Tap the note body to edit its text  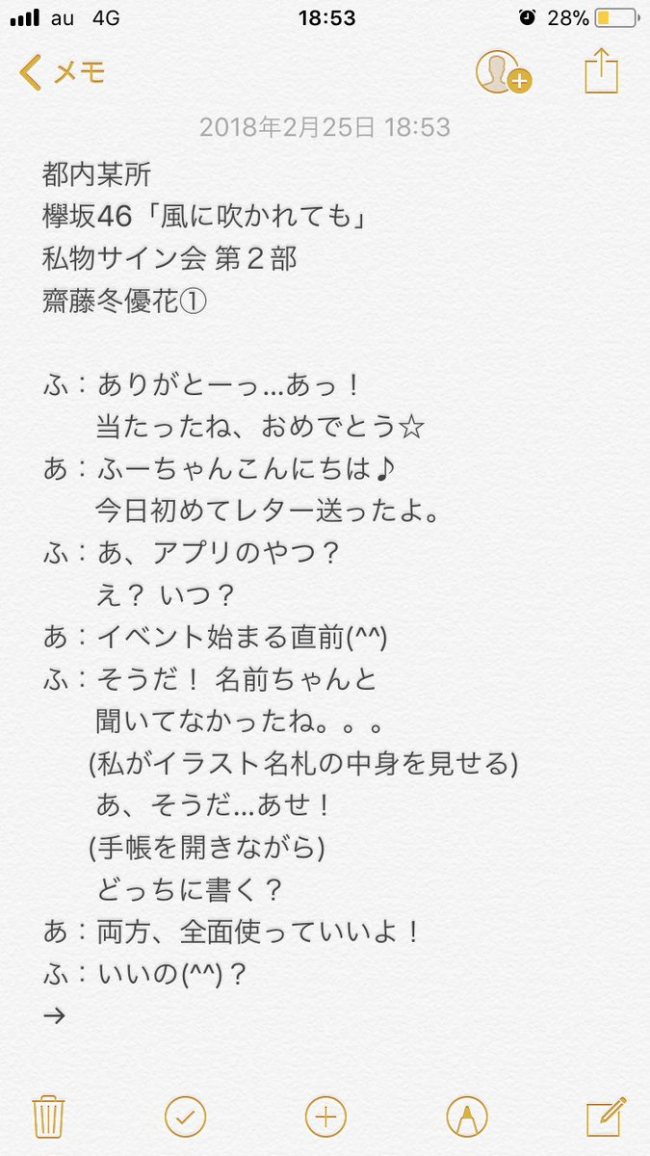[x=325, y=590]
